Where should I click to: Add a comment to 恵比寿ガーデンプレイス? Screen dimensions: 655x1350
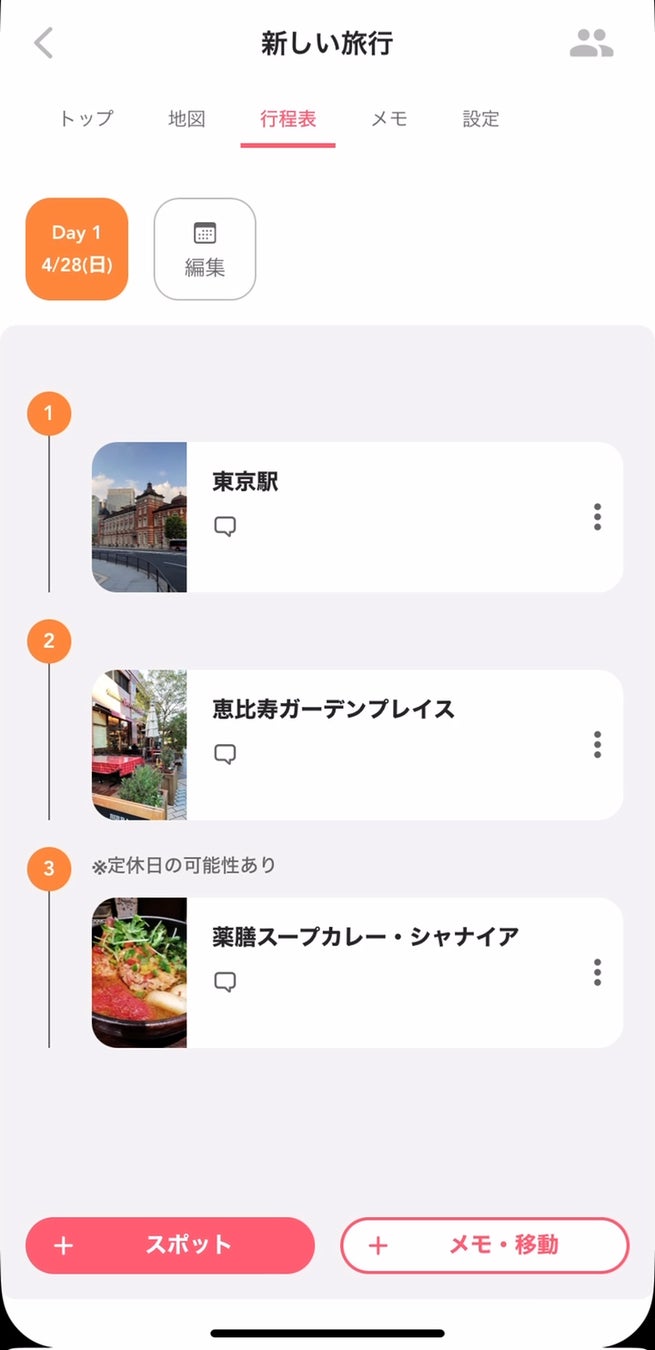[x=226, y=754]
